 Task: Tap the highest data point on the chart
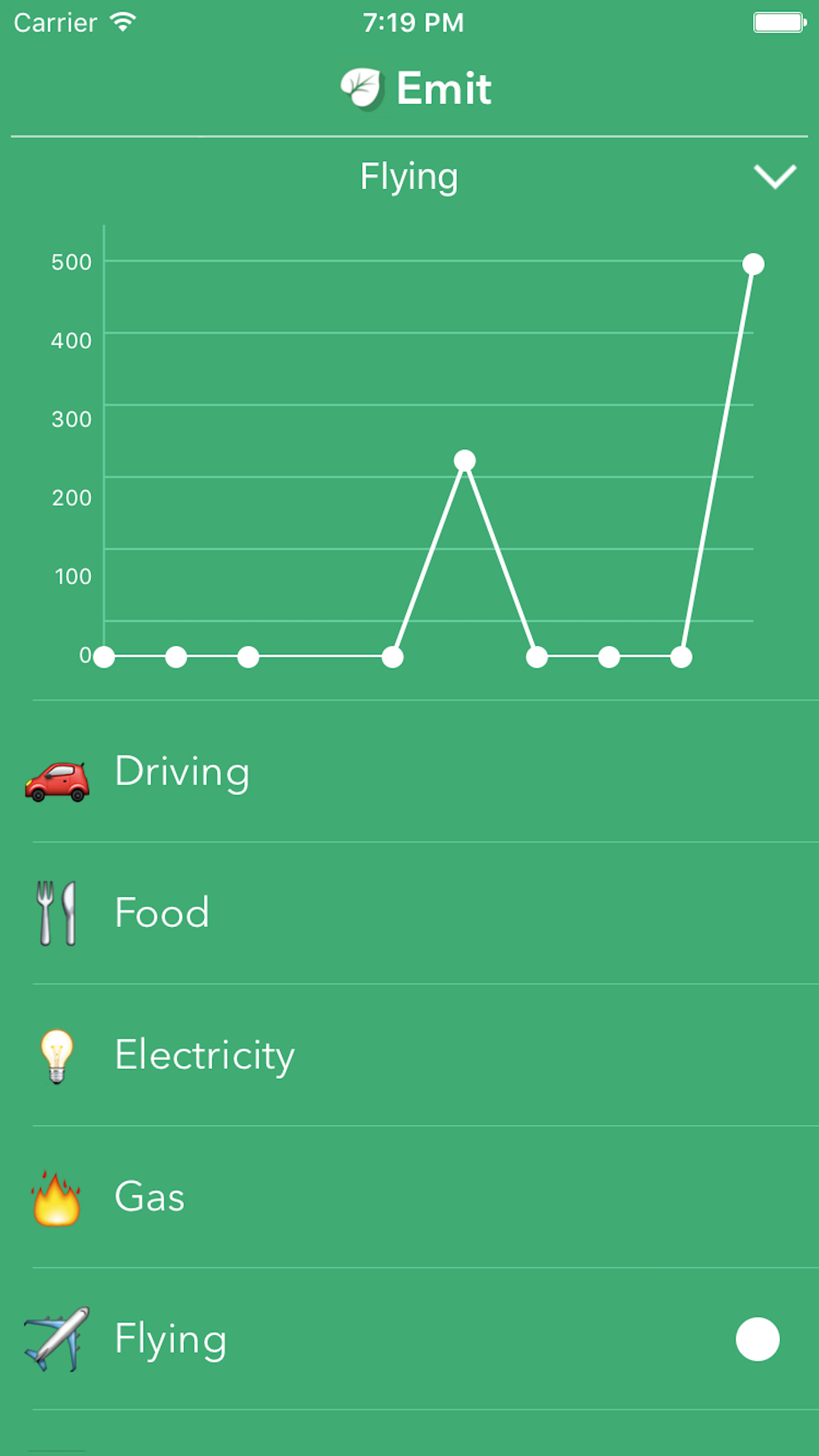[x=753, y=264]
